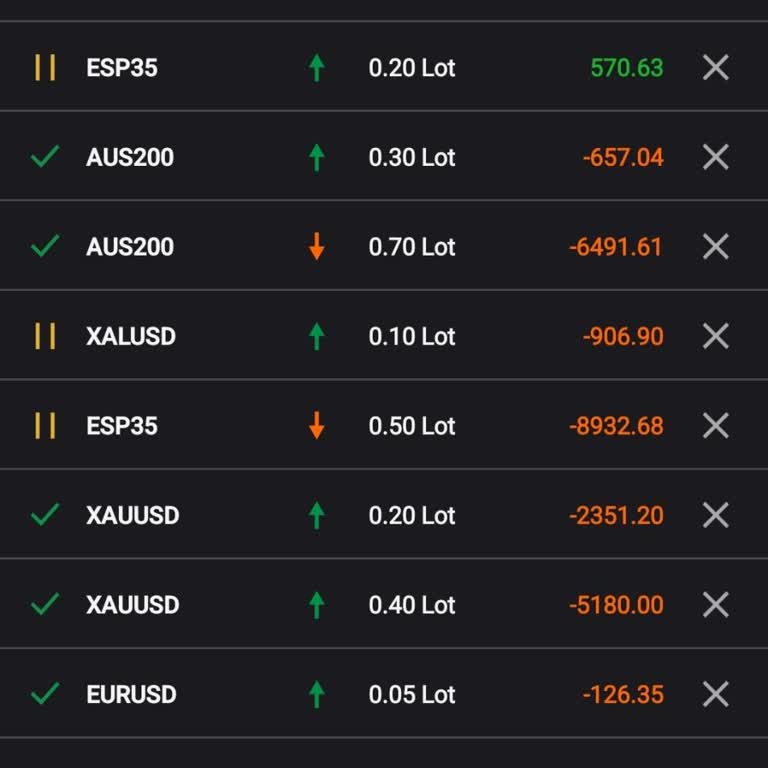Image resolution: width=768 pixels, height=768 pixels.
Task: Close the AUS200 0.70 Lot position
Action: click(x=716, y=247)
